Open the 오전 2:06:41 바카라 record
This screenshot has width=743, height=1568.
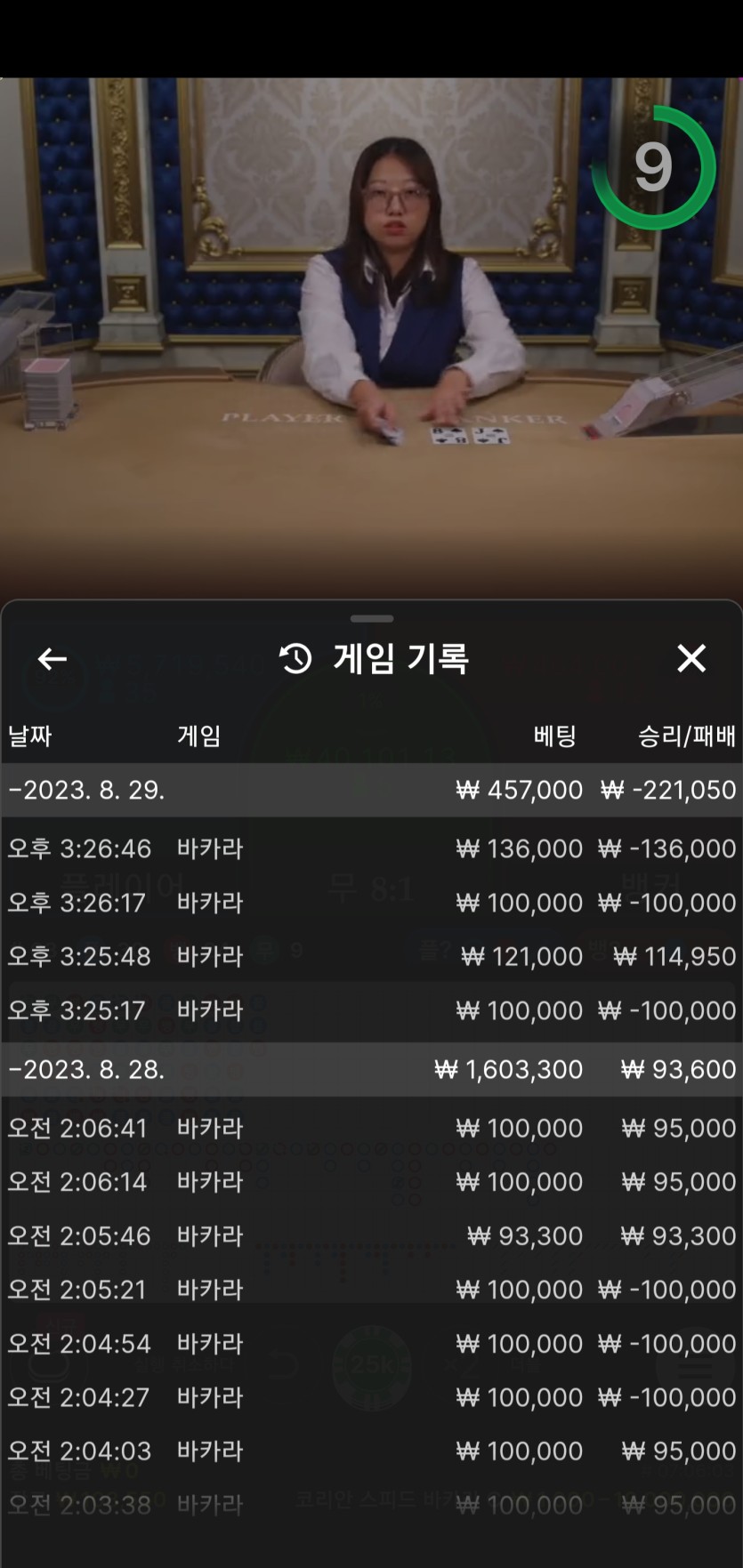coord(372,1128)
